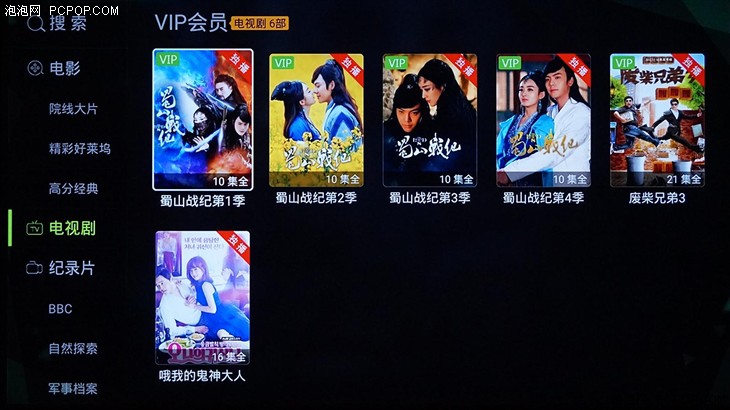
Task: Open 蜀山战纪第4季 show tile
Action: (543, 120)
